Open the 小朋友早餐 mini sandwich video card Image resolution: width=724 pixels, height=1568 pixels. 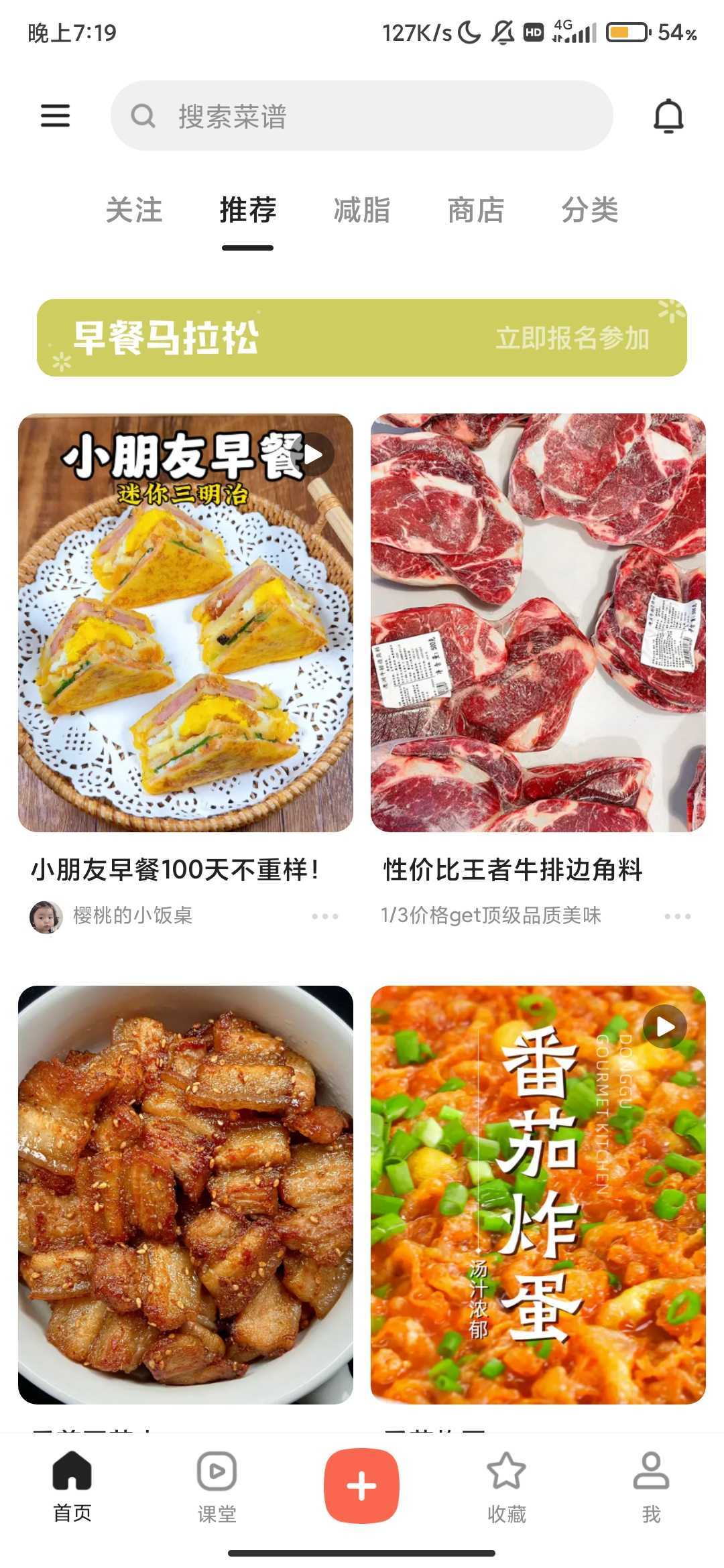point(186,623)
